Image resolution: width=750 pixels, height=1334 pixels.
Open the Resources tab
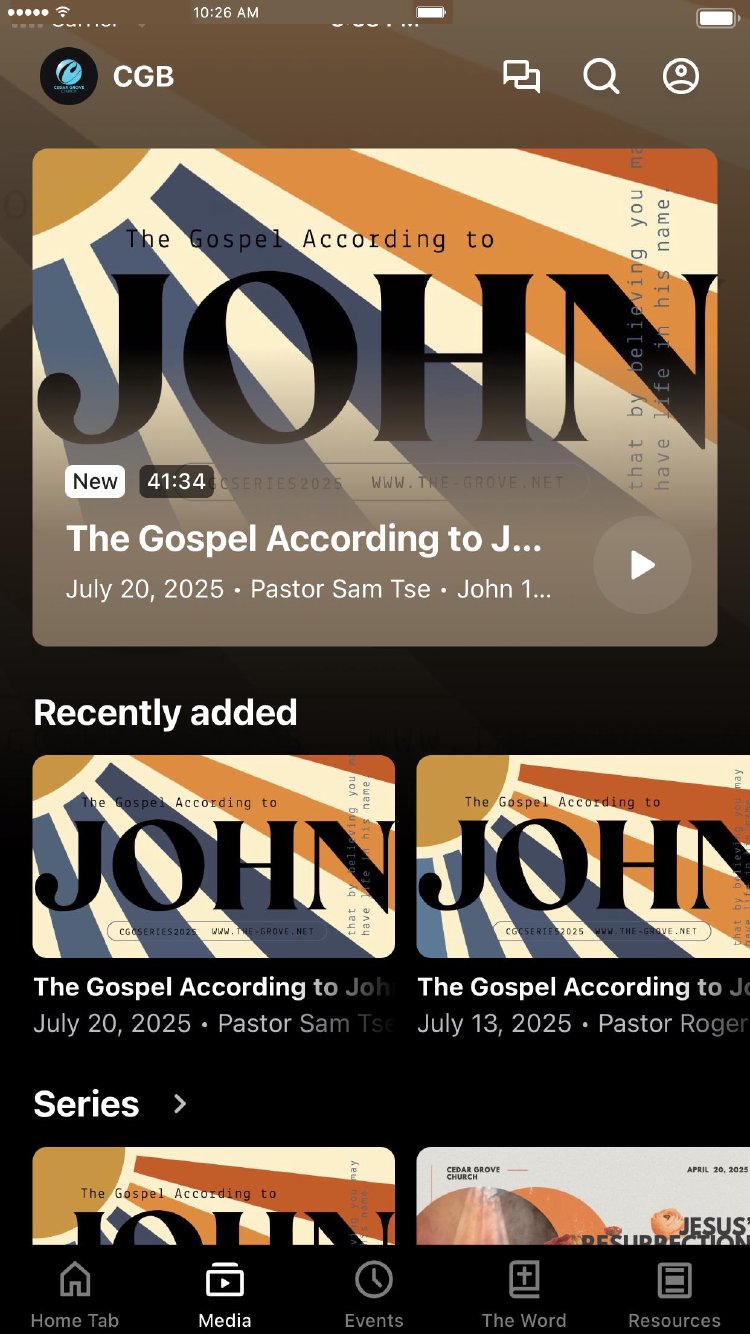pyautogui.click(x=674, y=1294)
